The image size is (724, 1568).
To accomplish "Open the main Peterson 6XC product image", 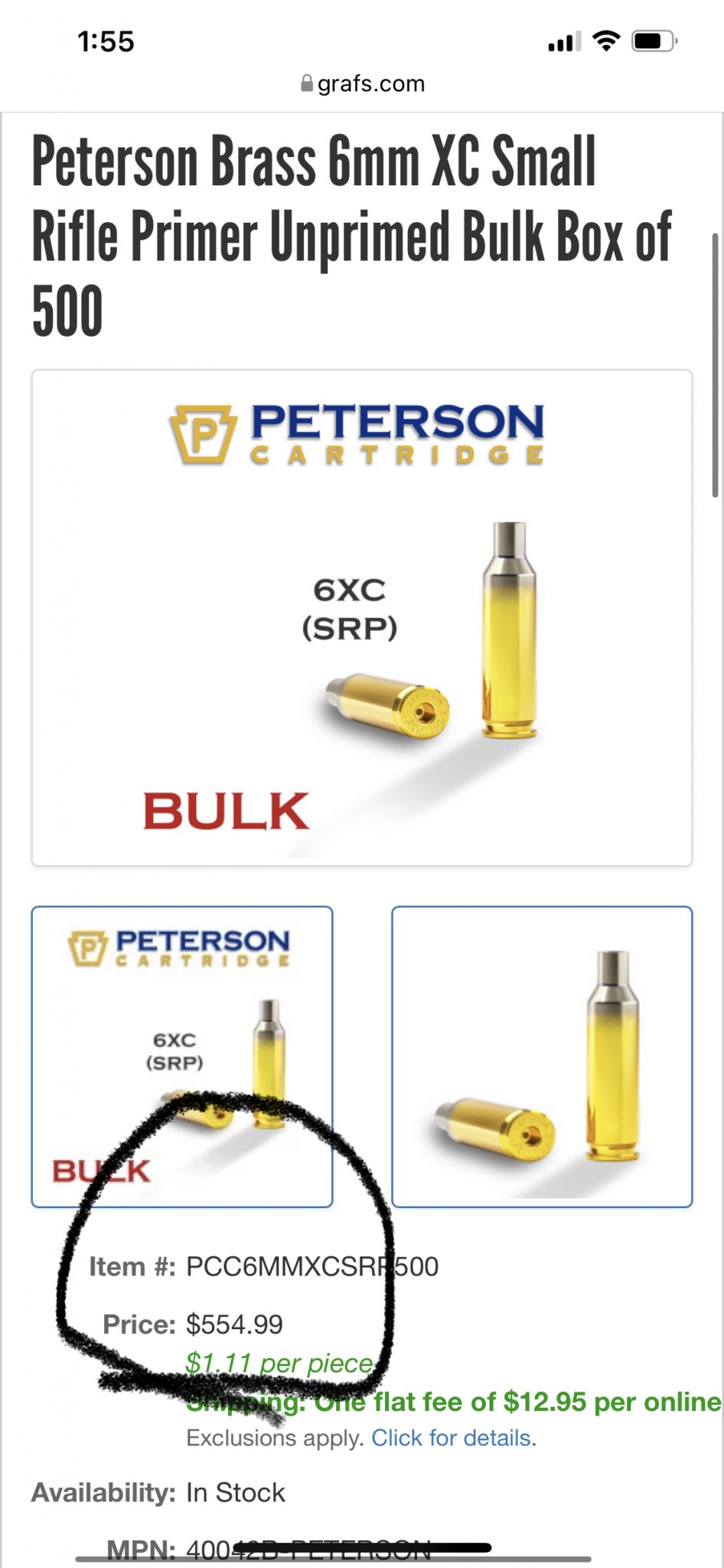I will [x=361, y=618].
